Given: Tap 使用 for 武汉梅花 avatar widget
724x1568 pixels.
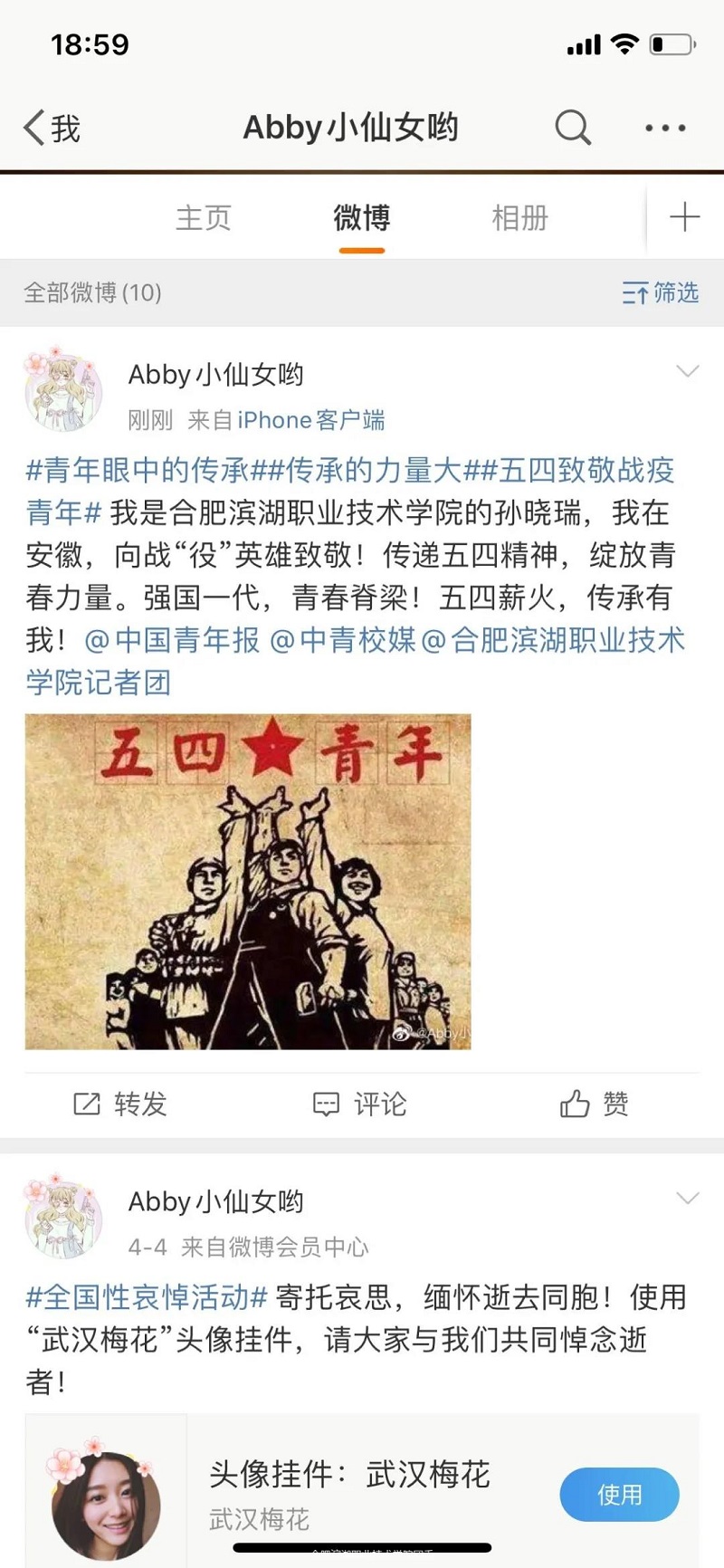Looking at the screenshot, I should [x=619, y=1494].
